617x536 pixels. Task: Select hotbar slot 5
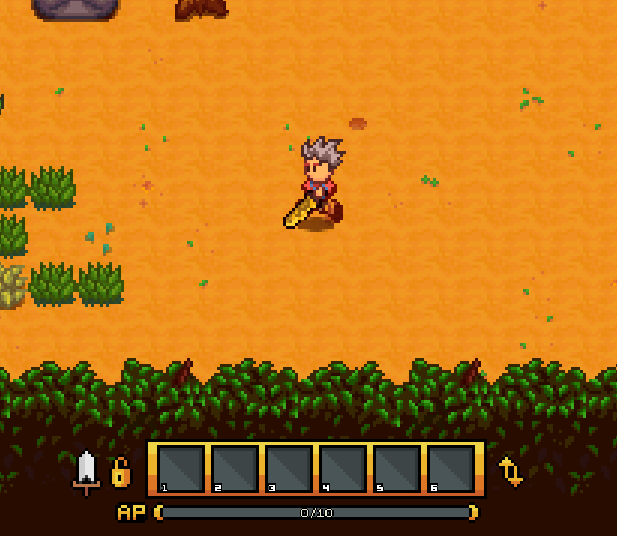point(397,469)
